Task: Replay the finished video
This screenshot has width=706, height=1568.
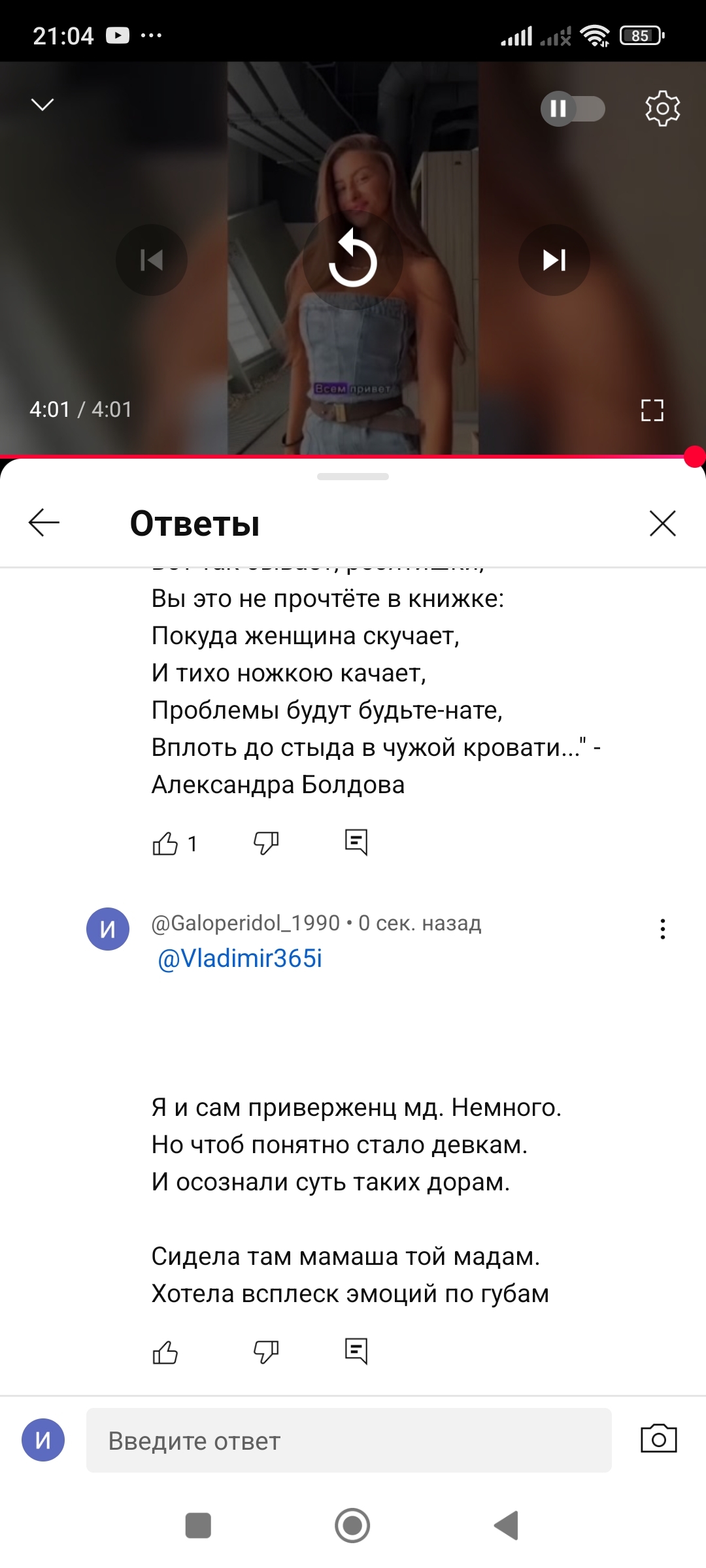Action: 353,261
